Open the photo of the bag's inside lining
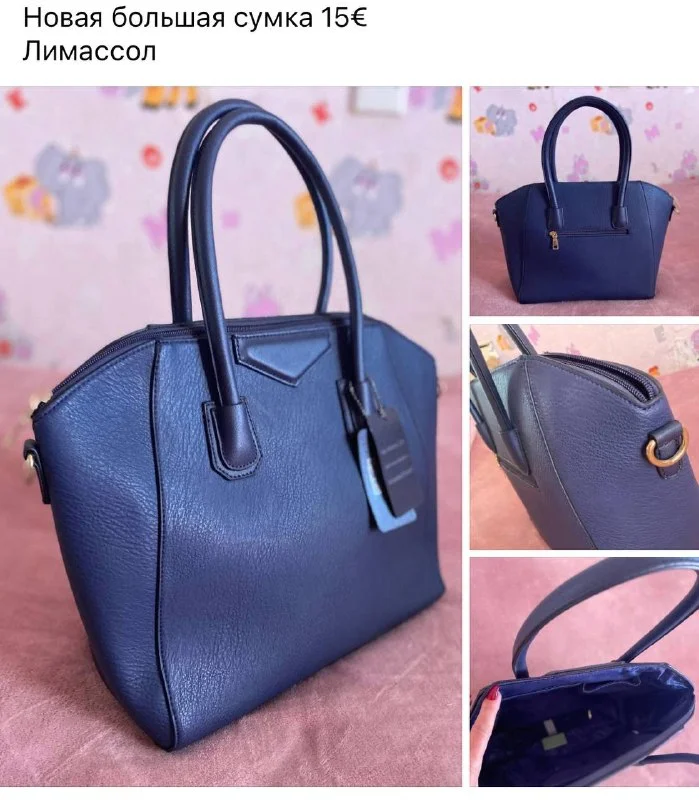Image resolution: width=699 pixels, height=800 pixels. pos(584,672)
